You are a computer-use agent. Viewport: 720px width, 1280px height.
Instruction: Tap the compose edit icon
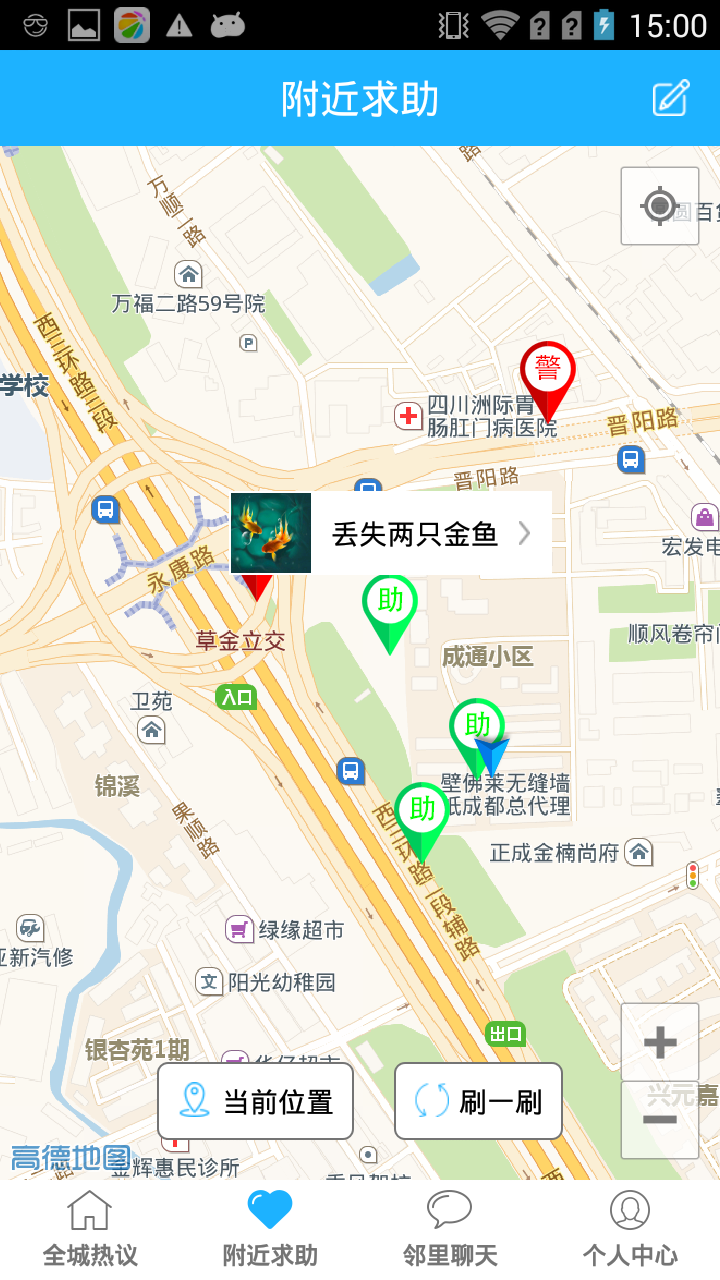[671, 98]
